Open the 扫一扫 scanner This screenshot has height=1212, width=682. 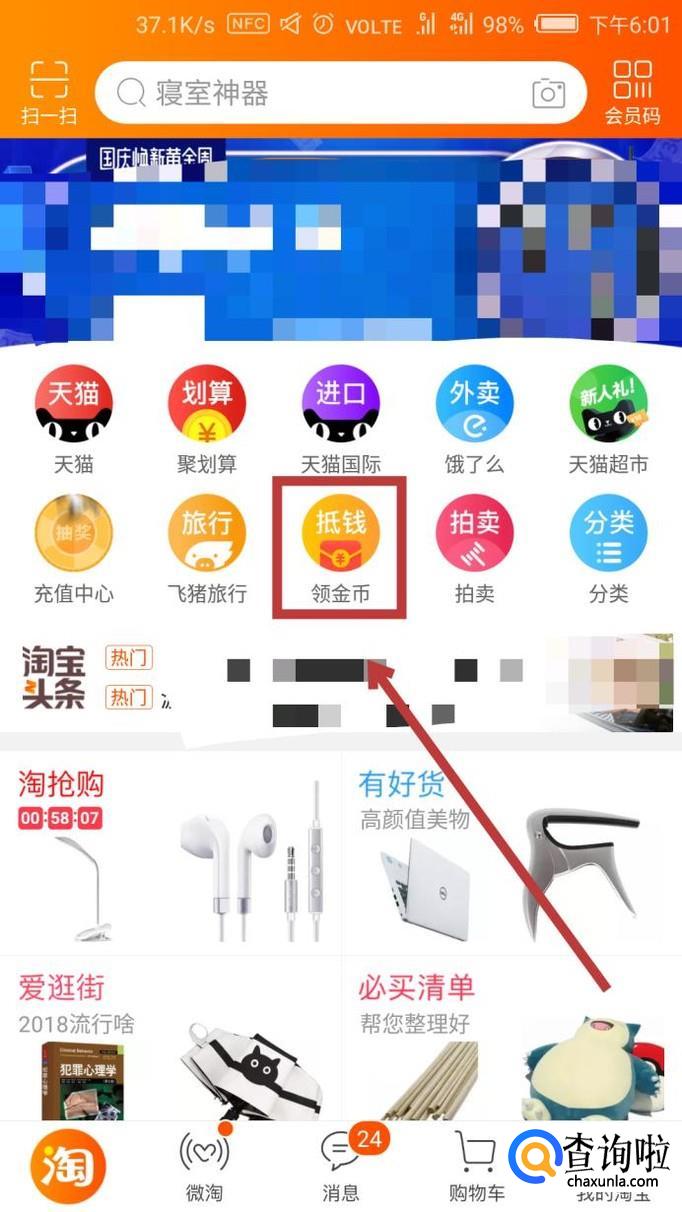pos(48,91)
